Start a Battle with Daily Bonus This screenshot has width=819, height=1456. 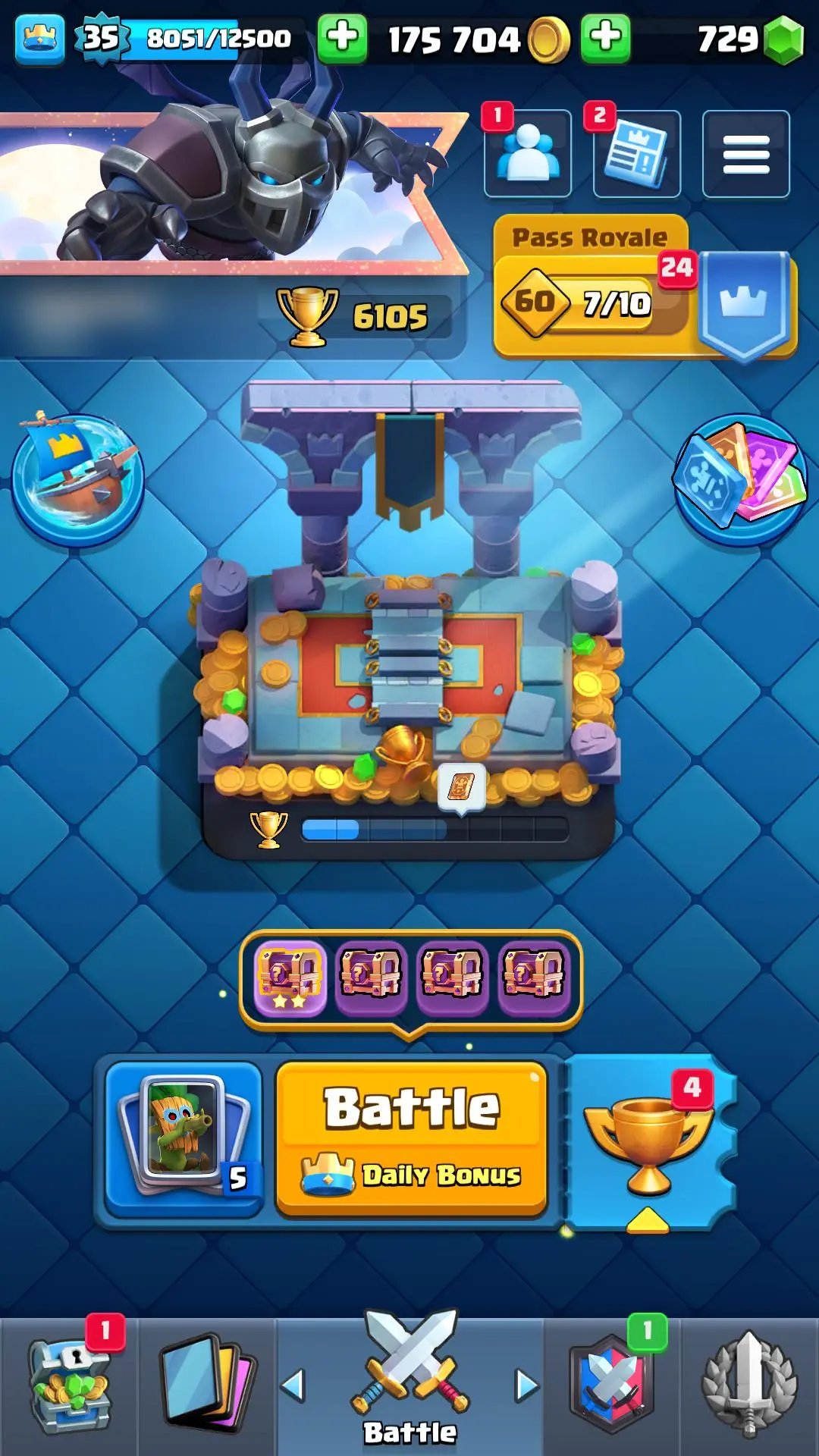pyautogui.click(x=412, y=1137)
